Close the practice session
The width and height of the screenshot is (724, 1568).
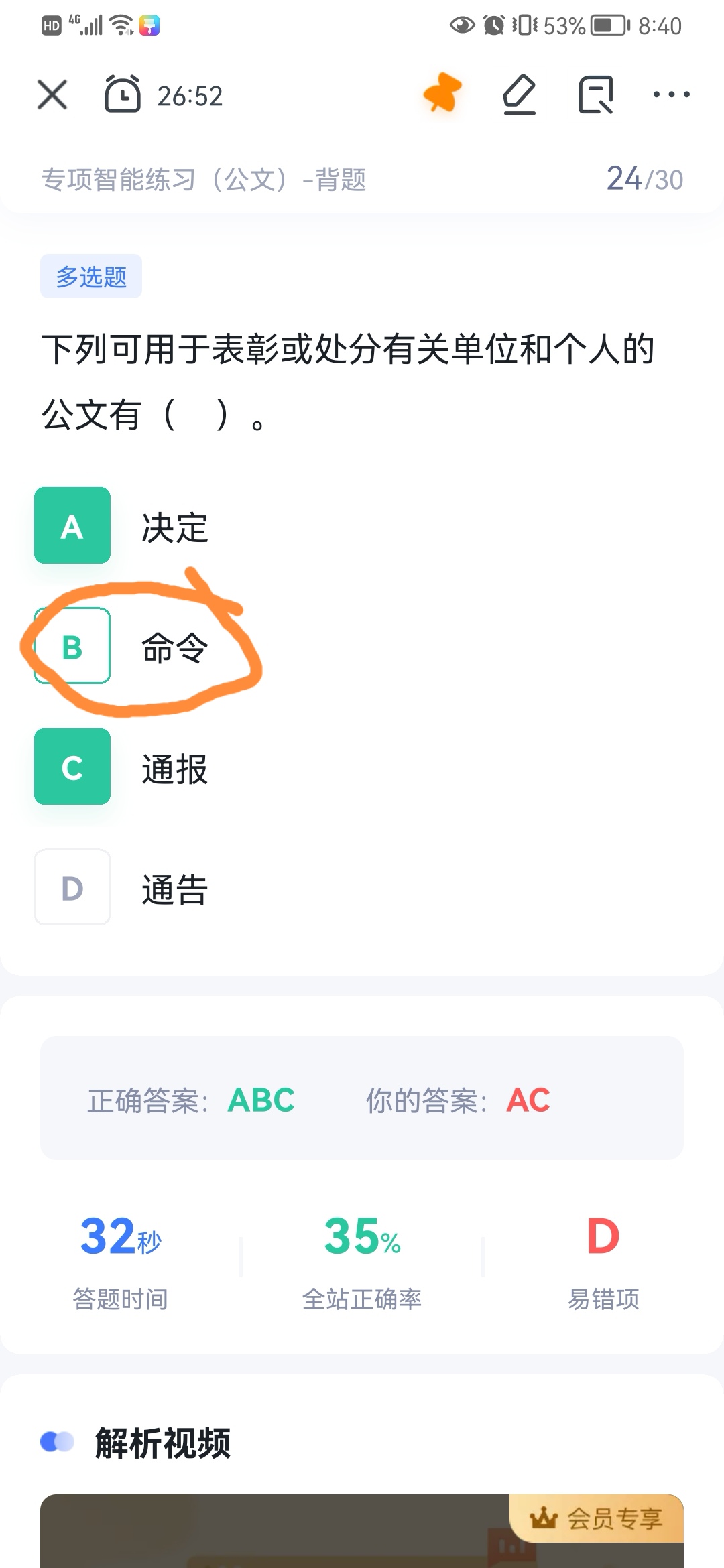pos(52,94)
